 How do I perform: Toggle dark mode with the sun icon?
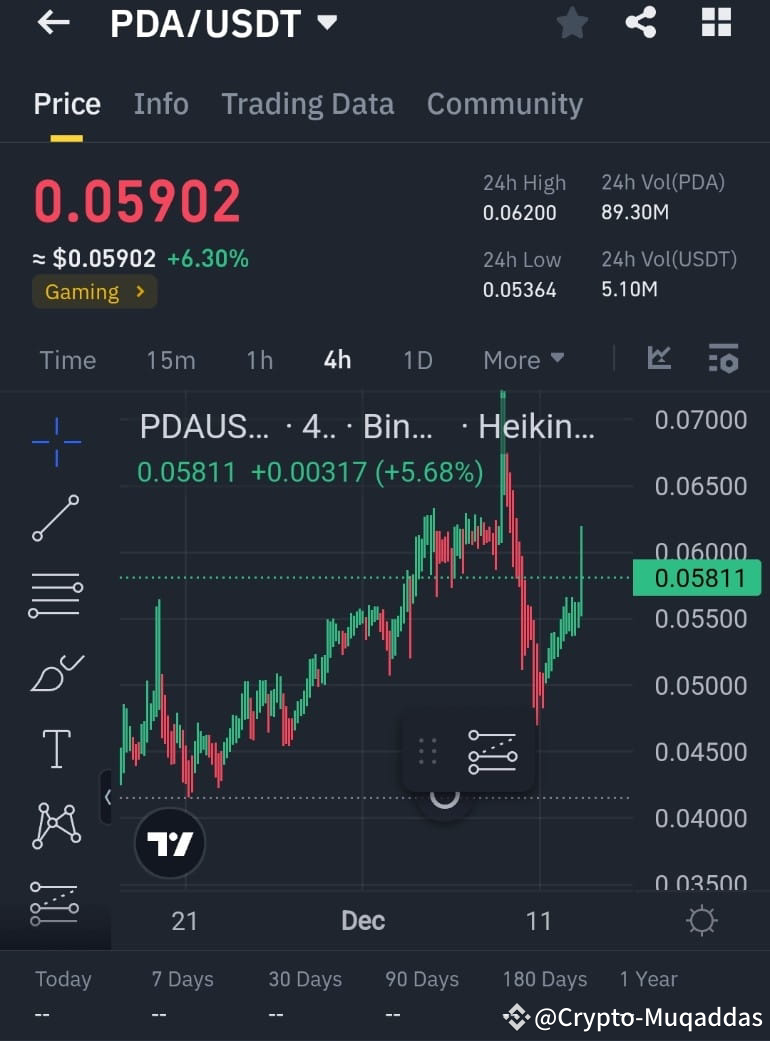coord(701,920)
